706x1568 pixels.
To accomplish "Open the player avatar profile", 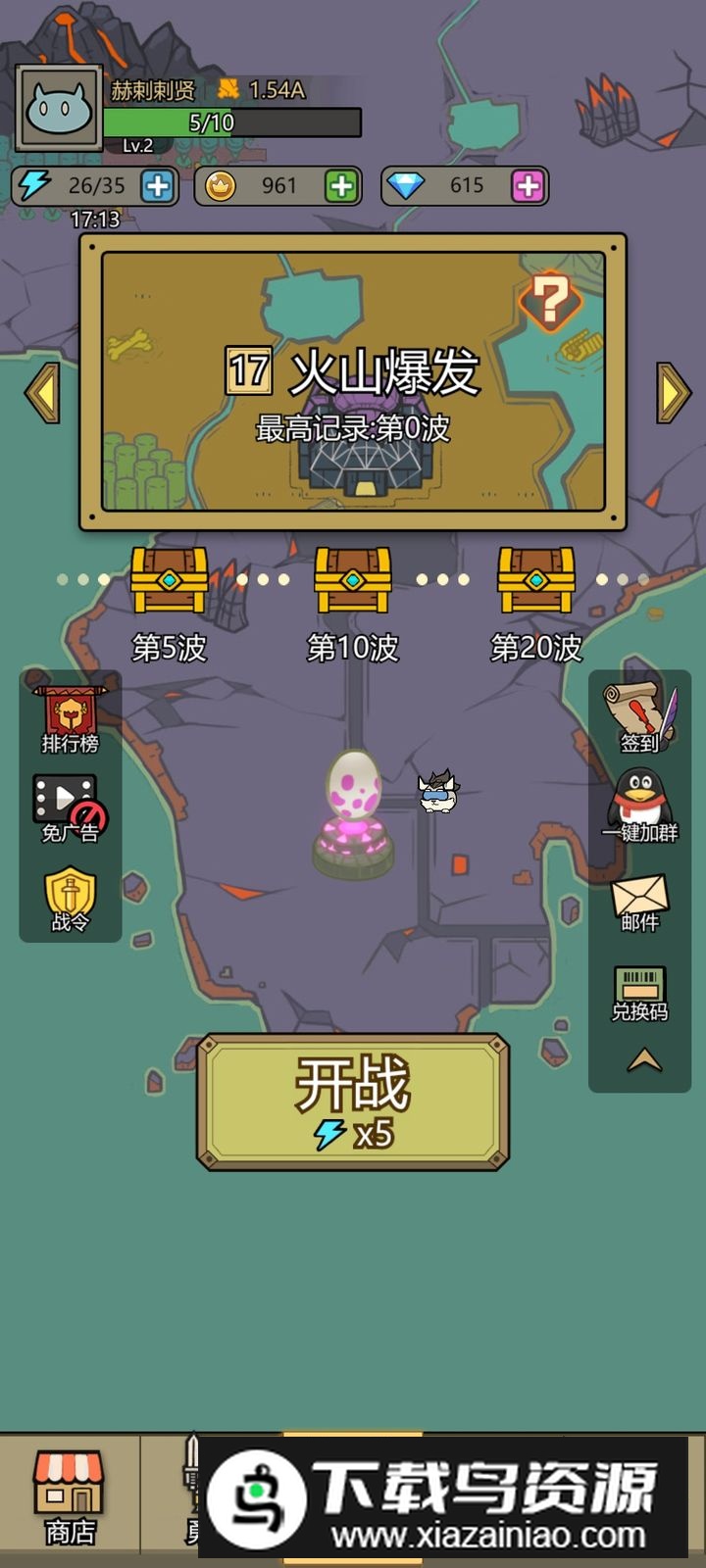I will 59,109.
